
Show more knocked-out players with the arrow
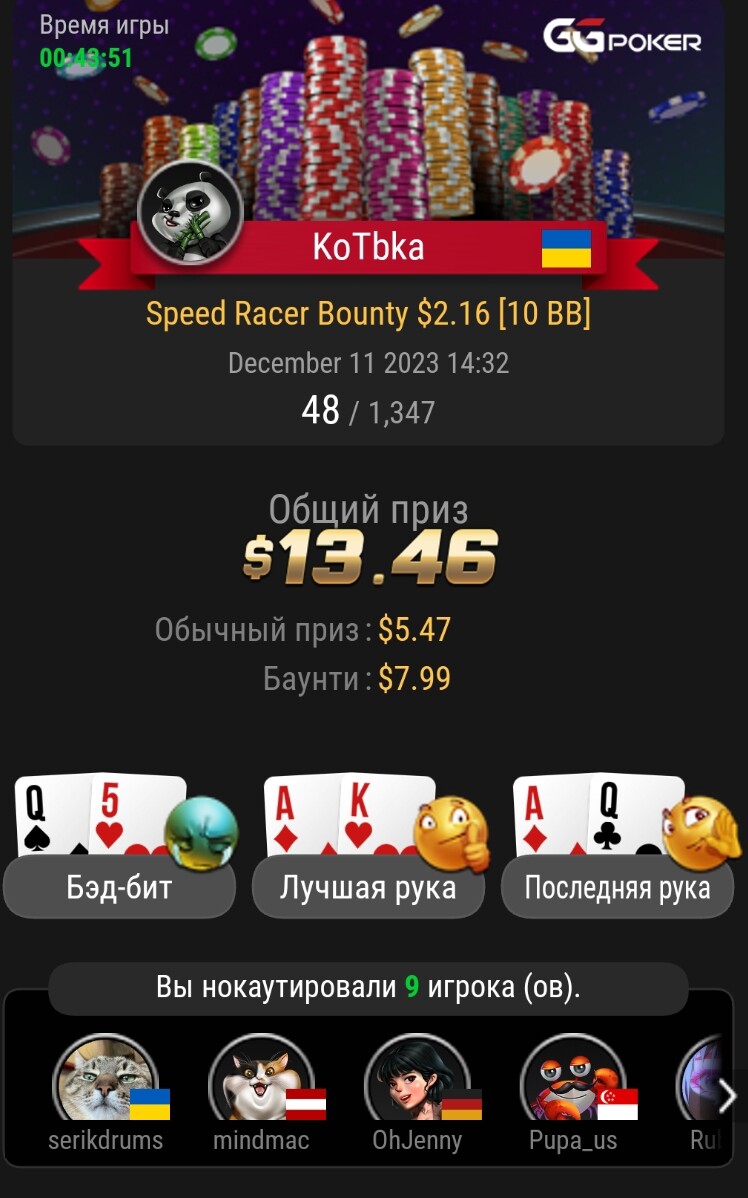727,1096
